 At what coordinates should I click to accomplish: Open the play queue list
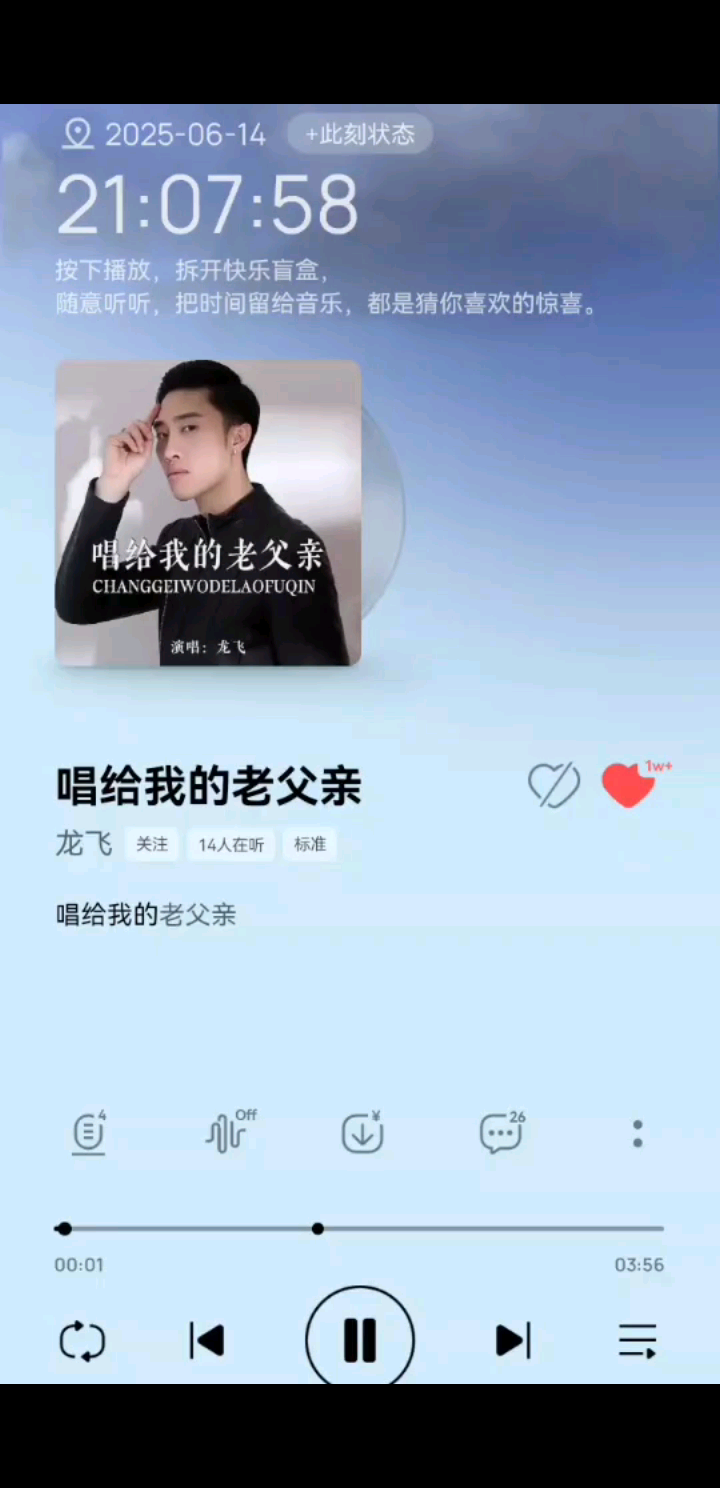[637, 1341]
